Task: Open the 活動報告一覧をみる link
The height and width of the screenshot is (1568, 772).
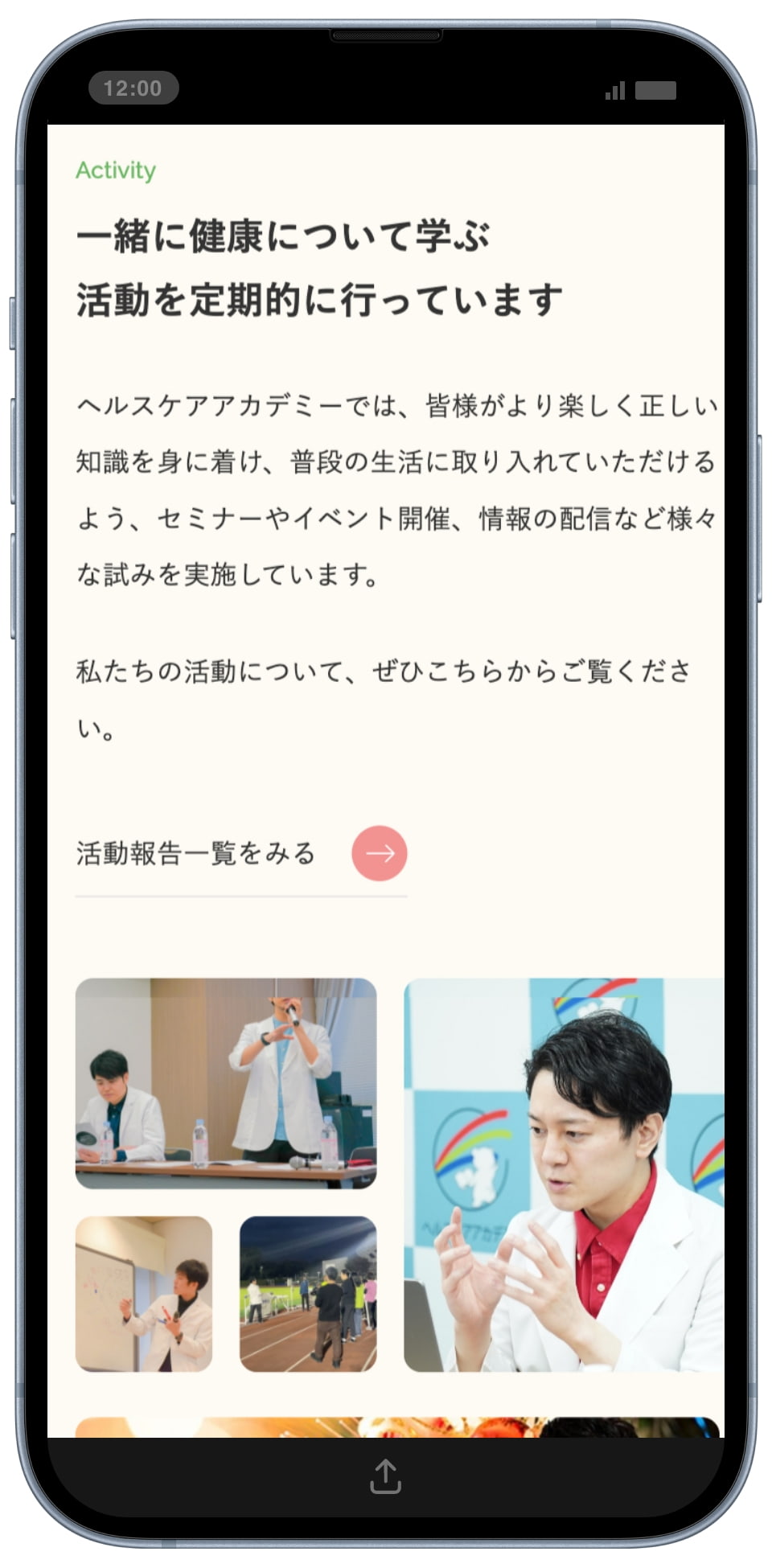Action: tap(240, 853)
